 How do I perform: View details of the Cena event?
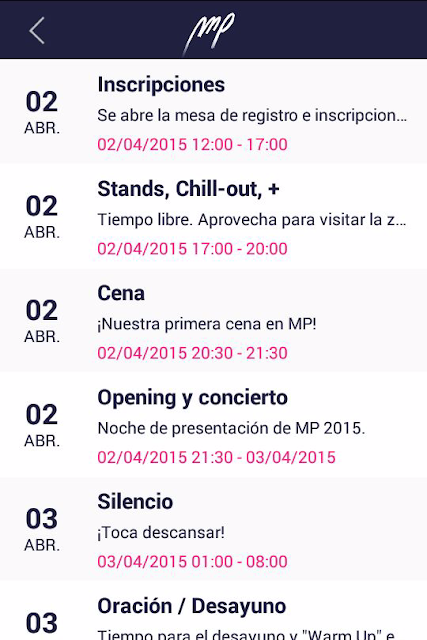(214, 320)
